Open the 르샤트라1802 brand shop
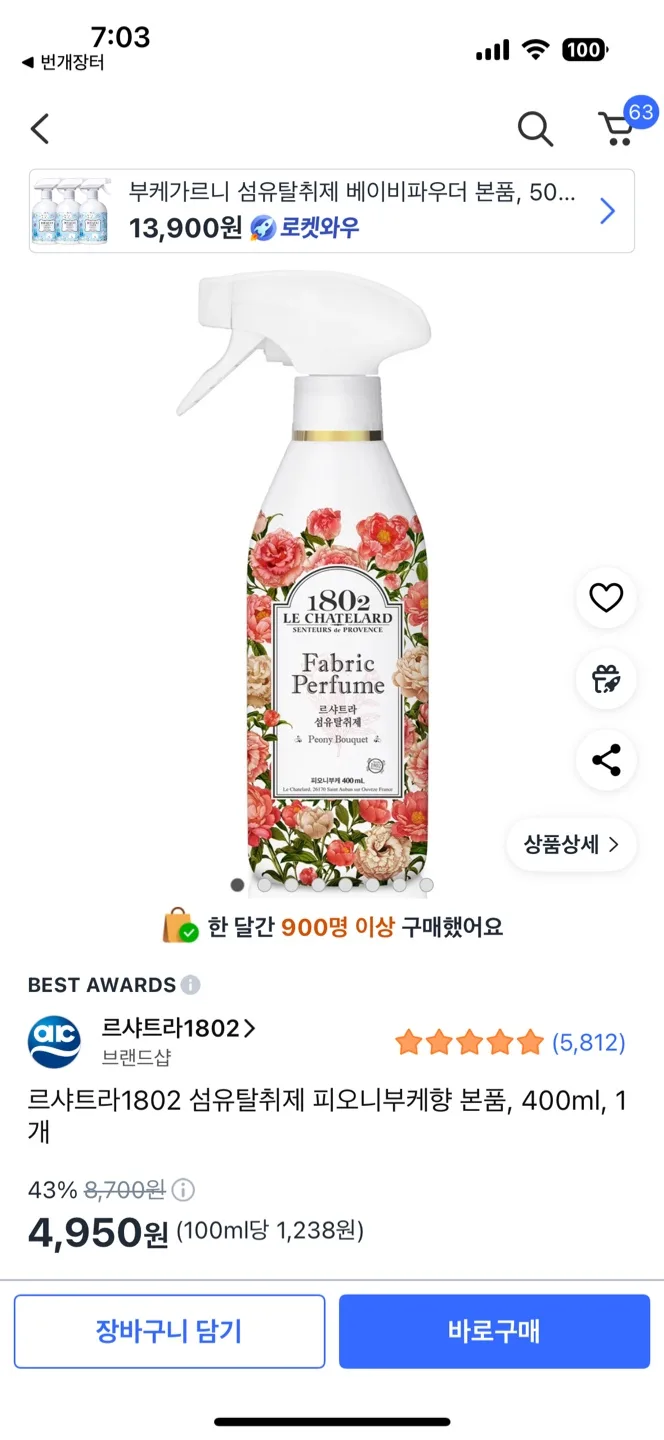664x1440 pixels. tap(178, 1028)
